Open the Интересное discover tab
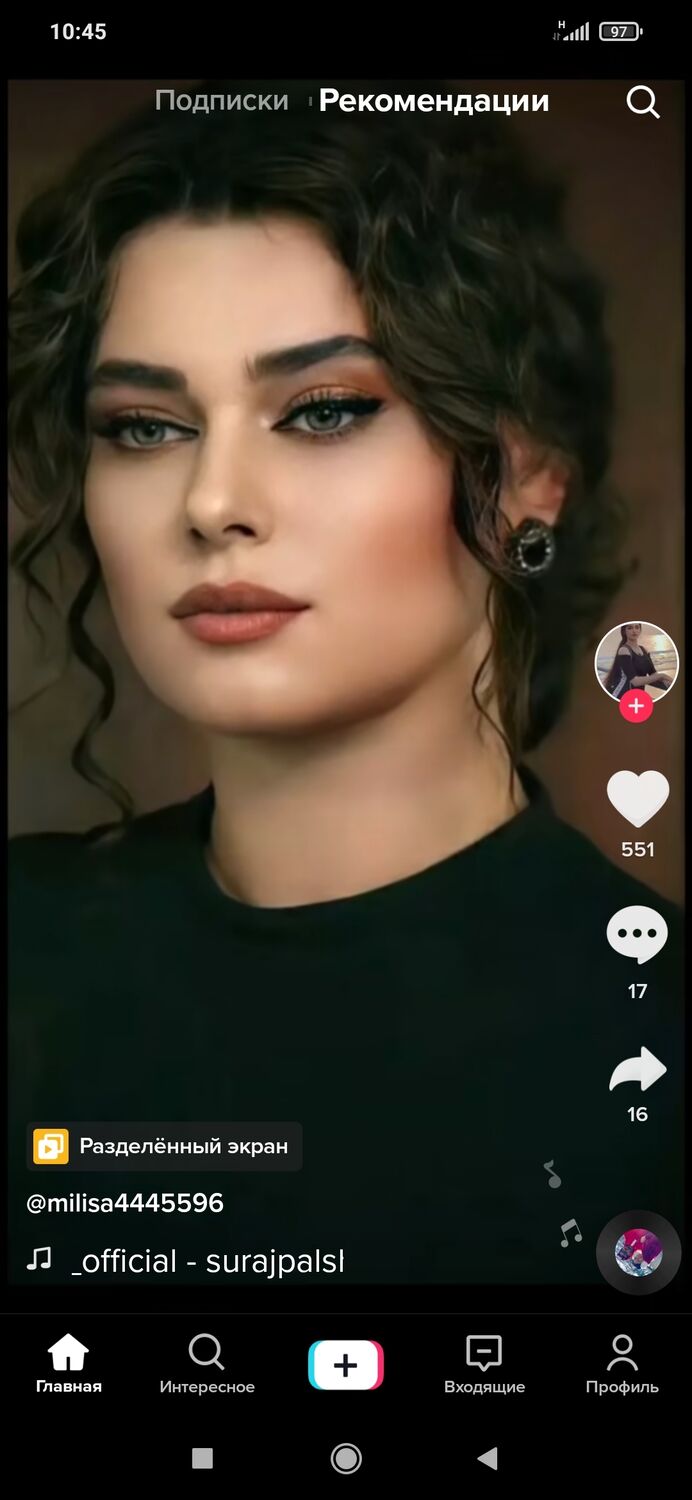The height and width of the screenshot is (1500, 692). point(207,1365)
